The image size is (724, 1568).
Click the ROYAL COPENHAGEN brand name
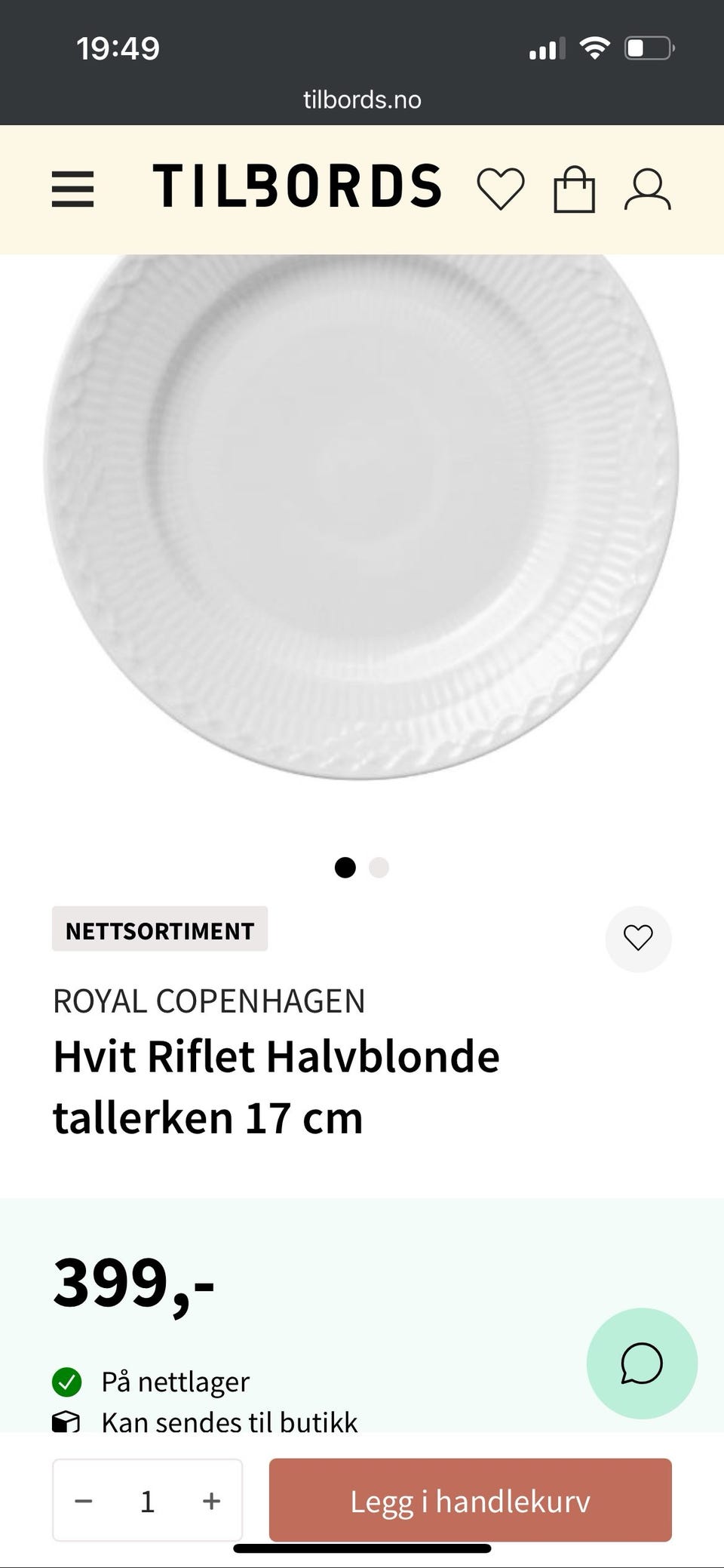click(210, 1001)
